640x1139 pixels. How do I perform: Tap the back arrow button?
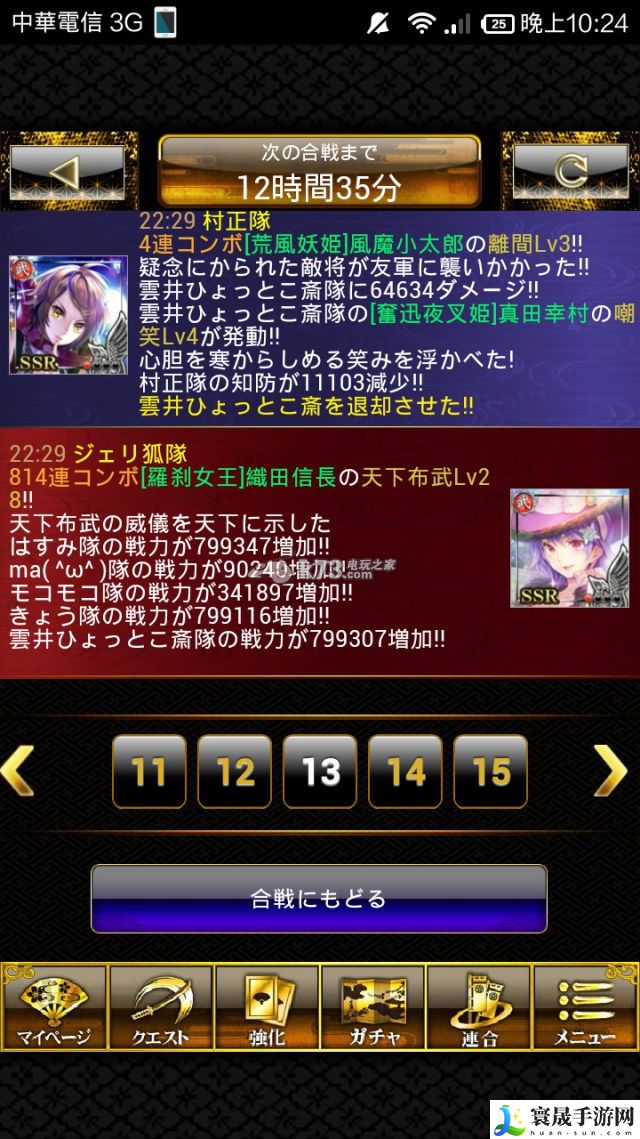click(67, 171)
